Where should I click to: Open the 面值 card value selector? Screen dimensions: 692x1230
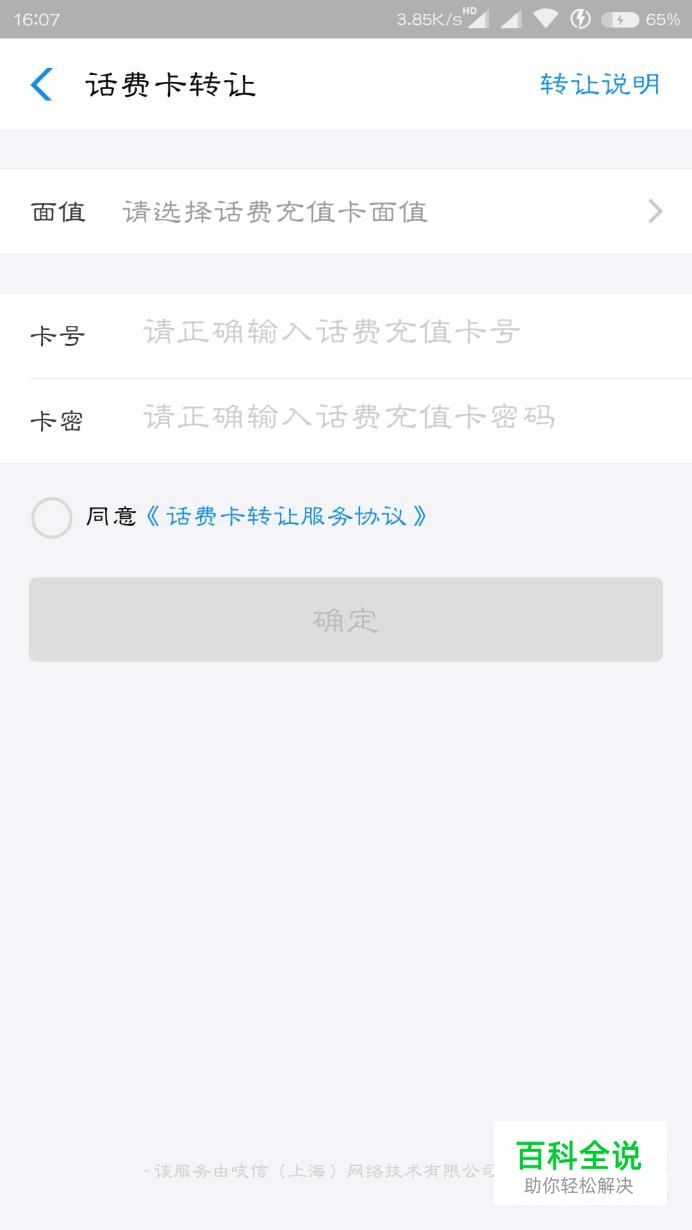point(346,211)
